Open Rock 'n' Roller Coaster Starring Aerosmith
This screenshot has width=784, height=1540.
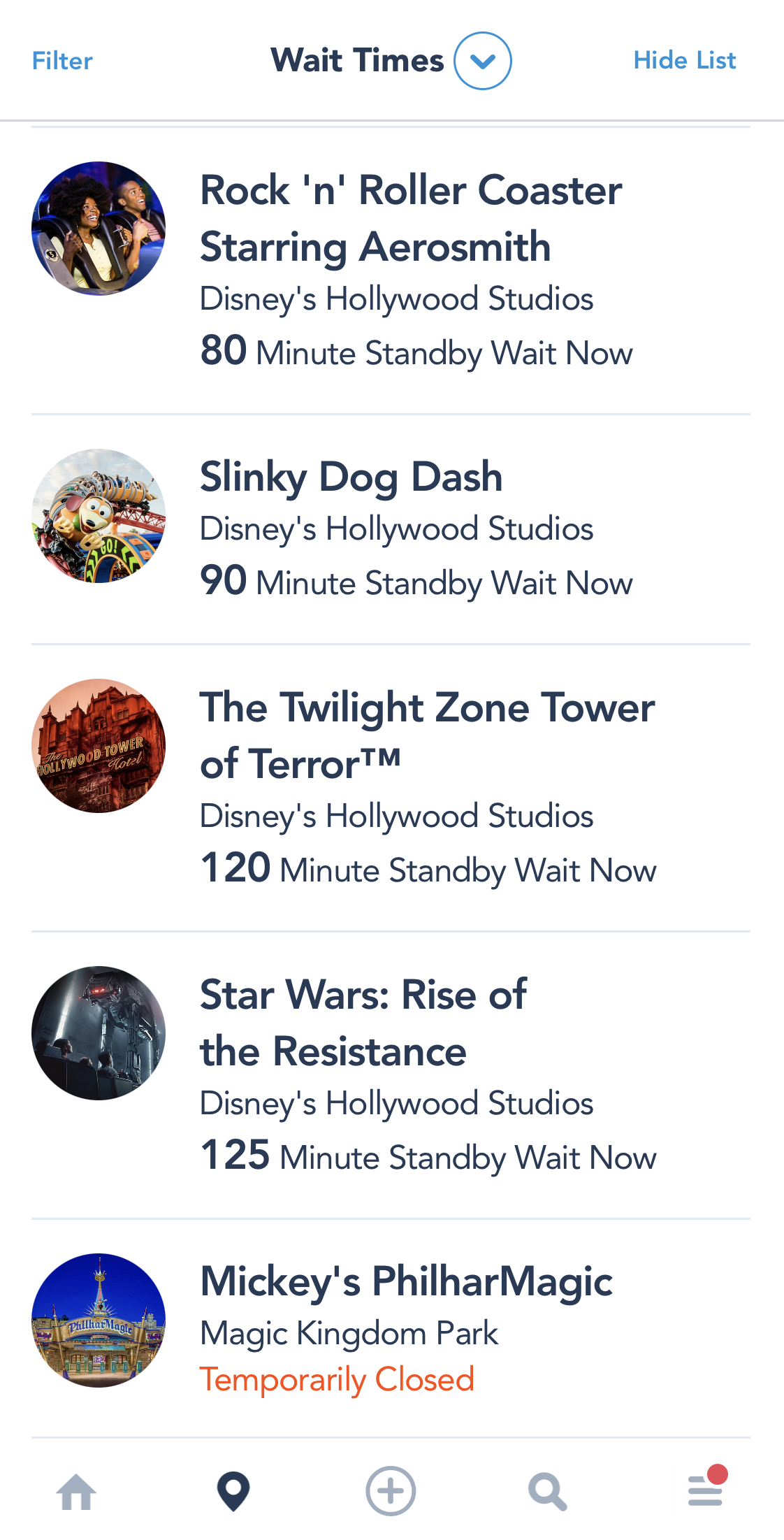[x=391, y=271]
